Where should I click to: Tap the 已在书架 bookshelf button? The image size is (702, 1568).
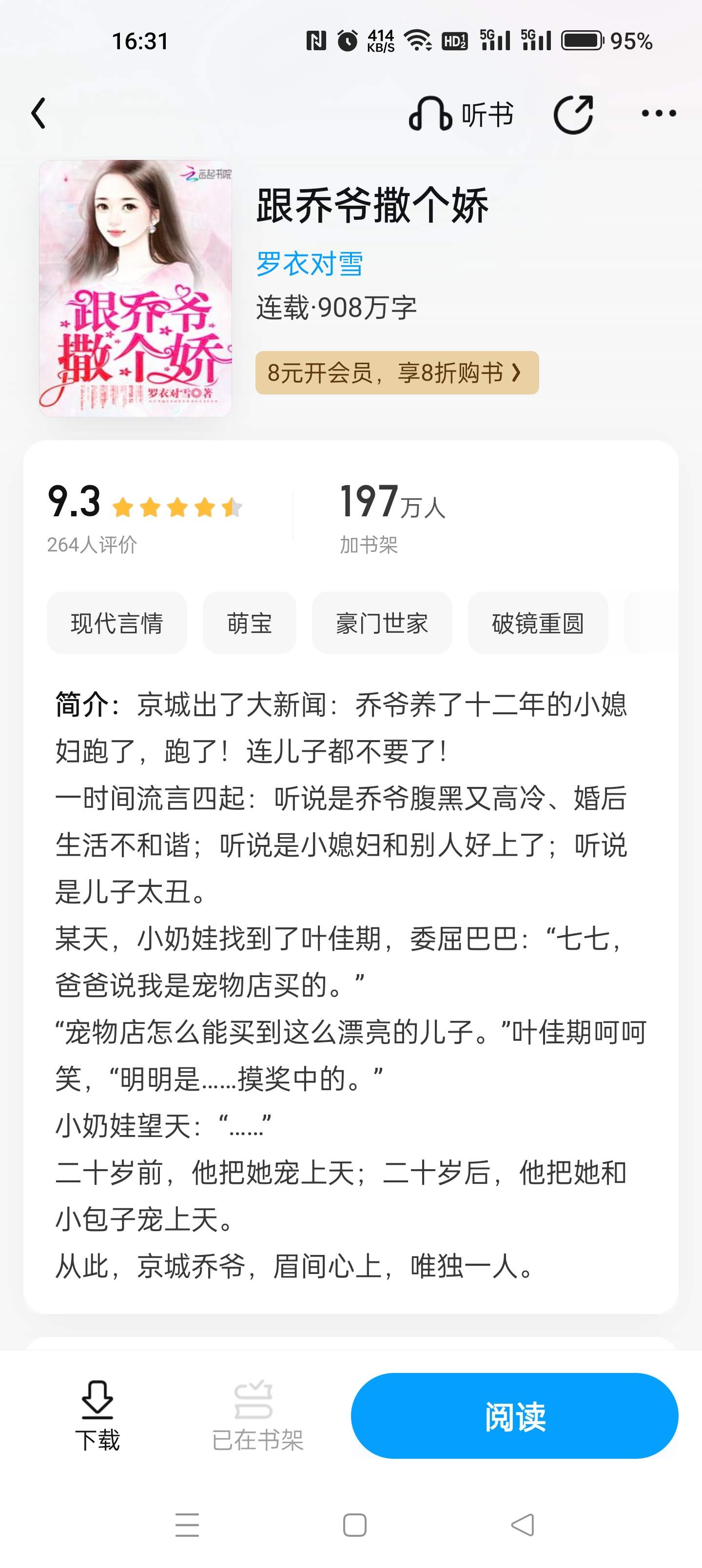tap(257, 1415)
